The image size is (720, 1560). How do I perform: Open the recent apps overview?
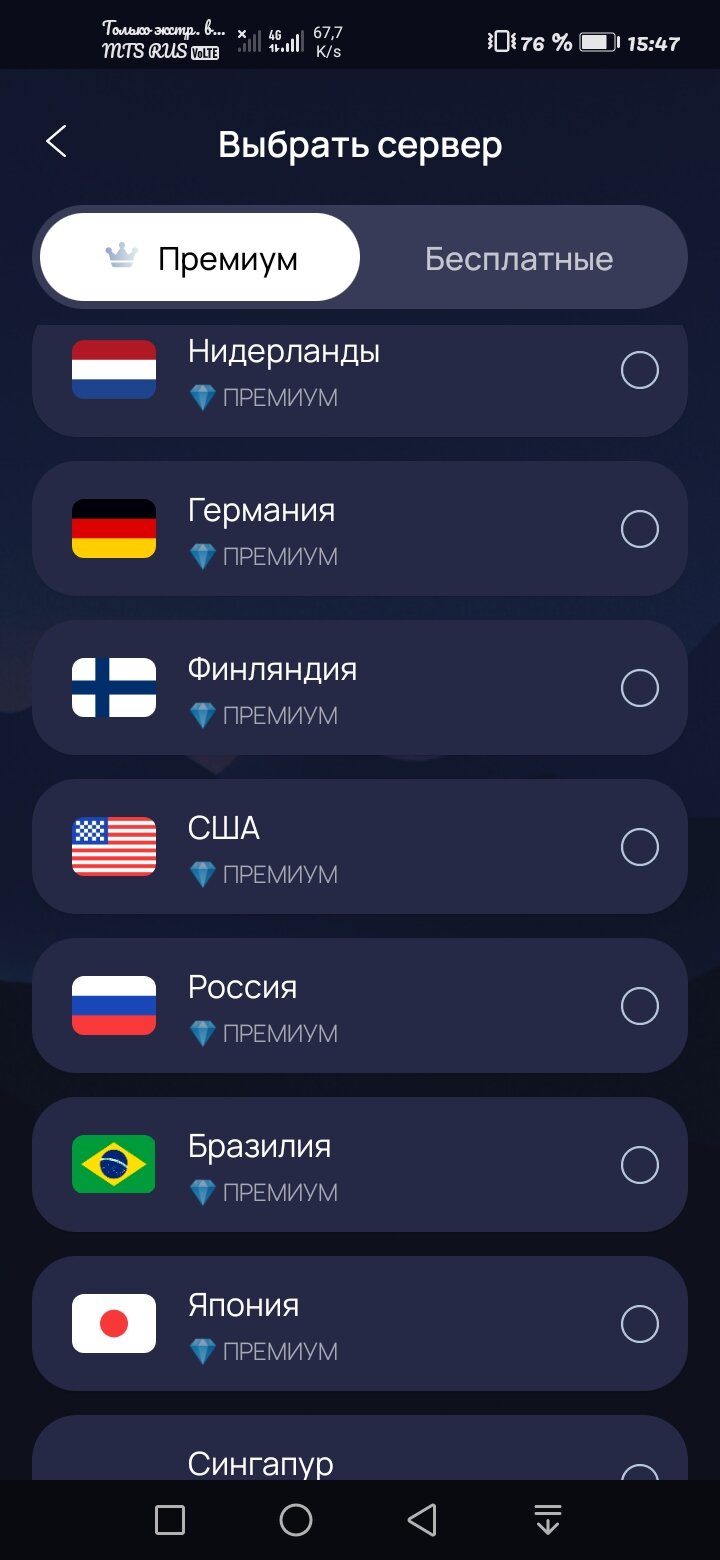pos(170,1520)
